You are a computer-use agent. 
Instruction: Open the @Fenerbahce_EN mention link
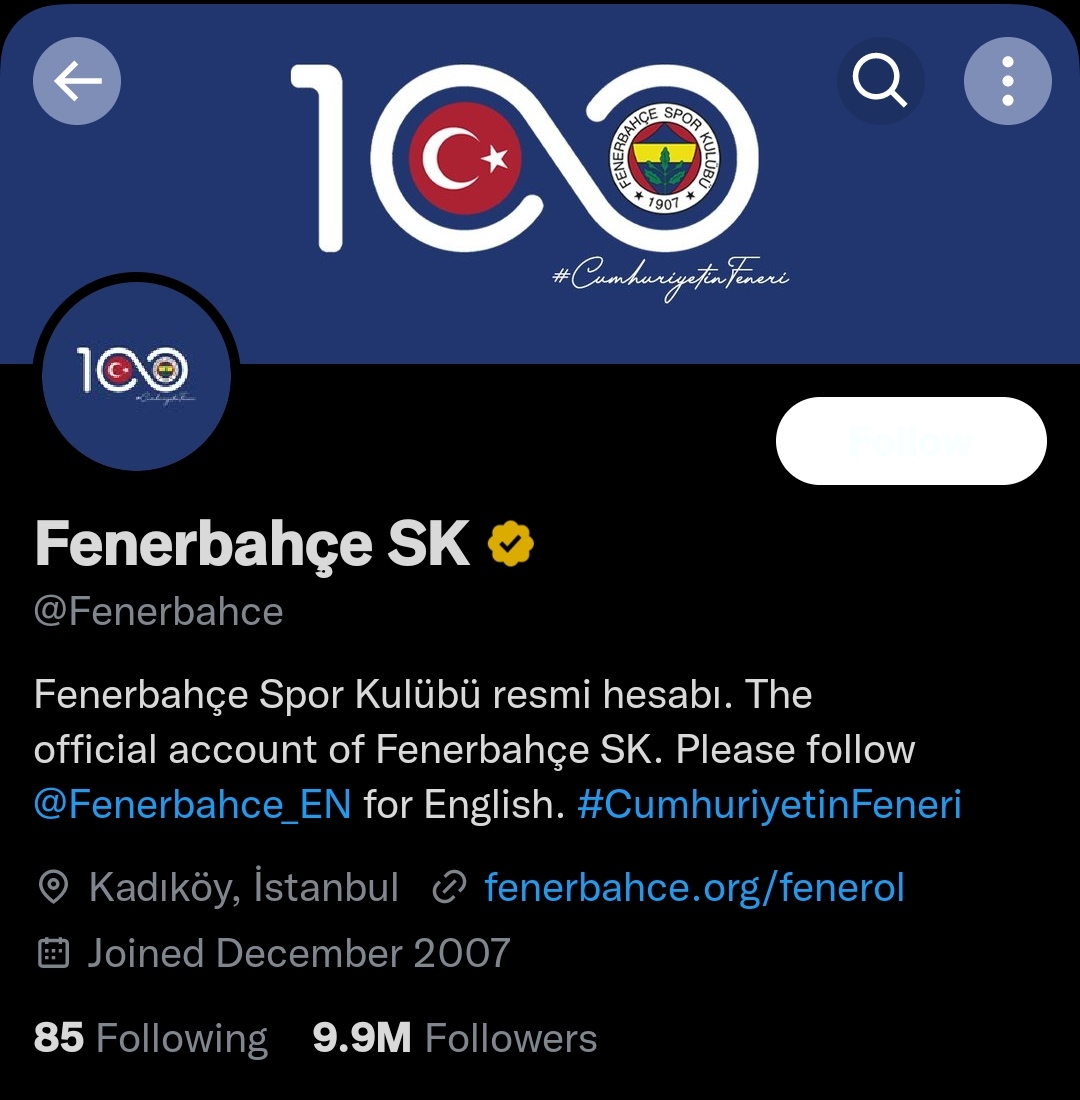(192, 804)
